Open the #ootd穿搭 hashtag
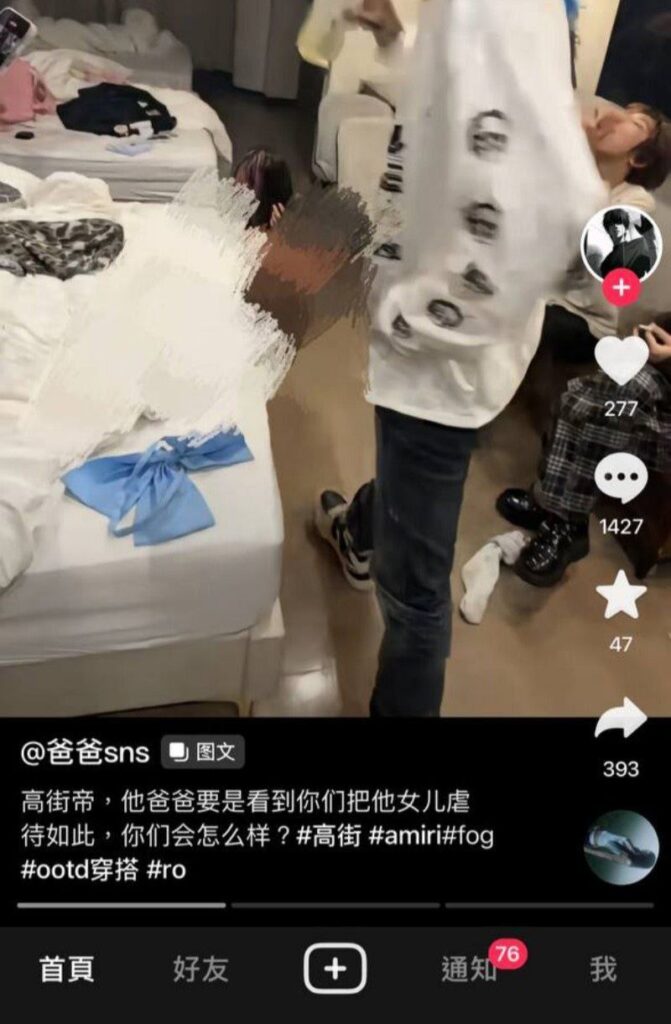The width and height of the screenshot is (671, 1024). tap(80, 869)
